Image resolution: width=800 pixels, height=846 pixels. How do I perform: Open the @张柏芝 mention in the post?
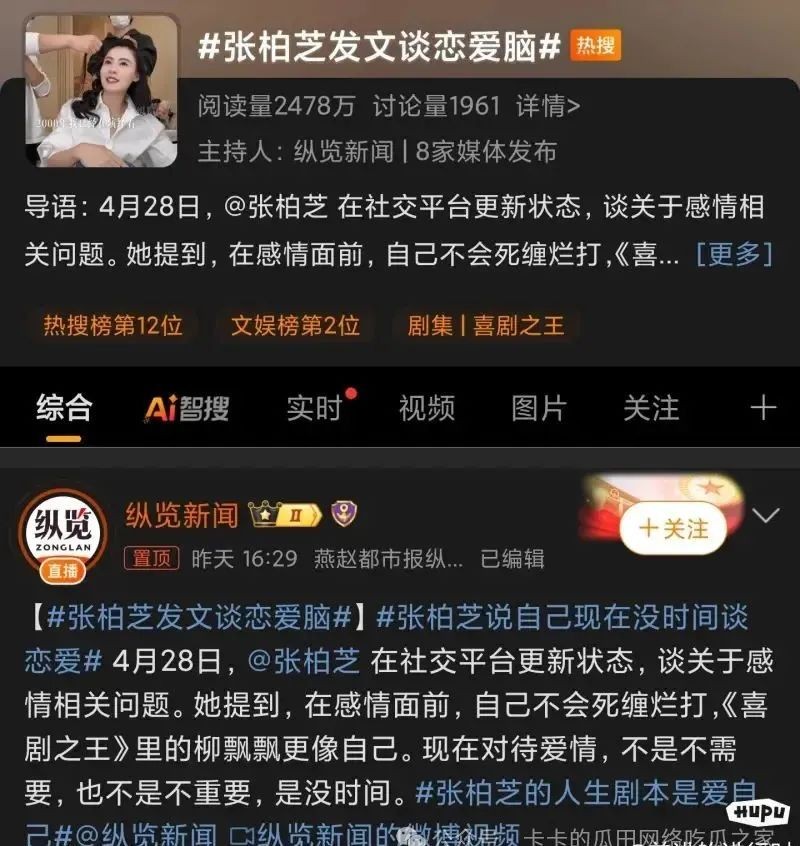pos(303,661)
